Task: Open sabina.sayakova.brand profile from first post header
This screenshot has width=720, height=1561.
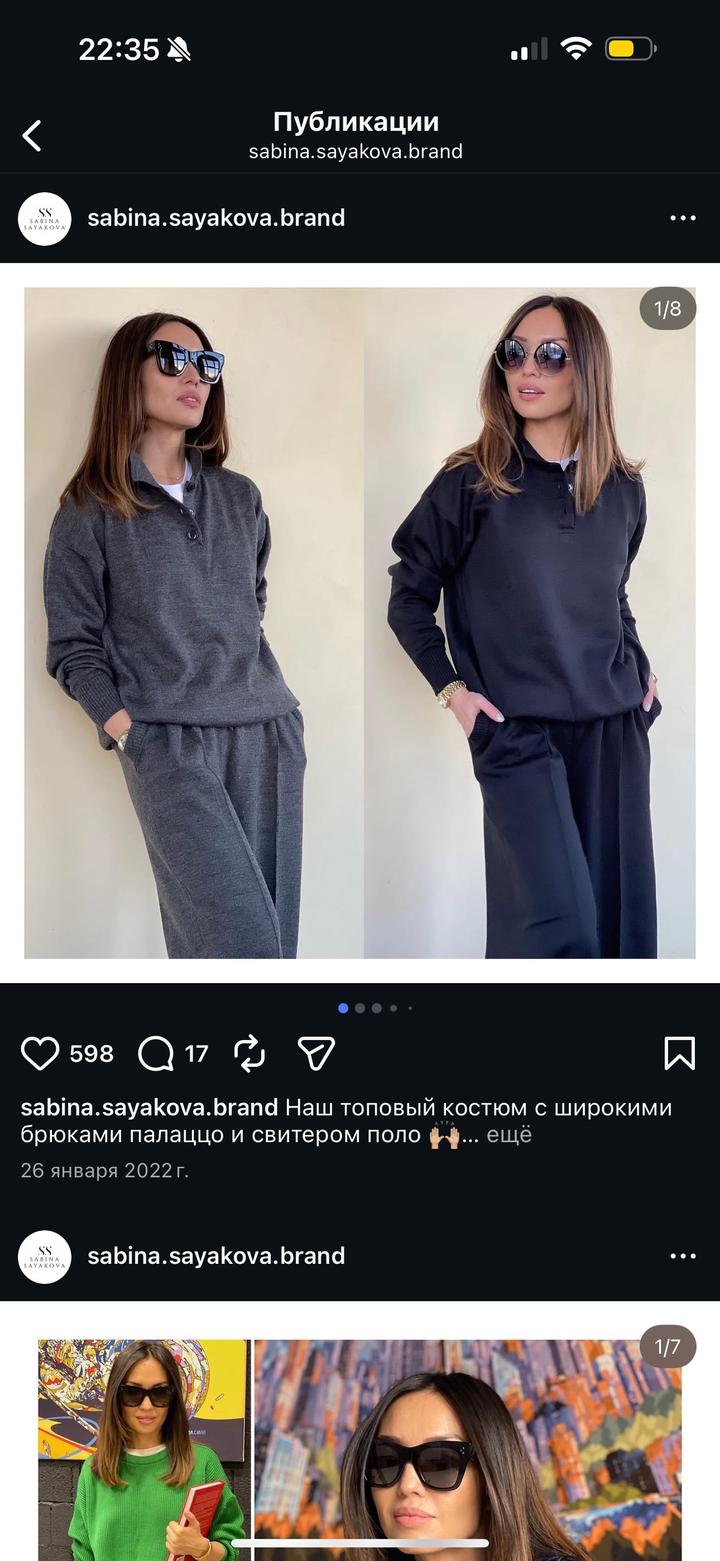Action: click(x=216, y=218)
